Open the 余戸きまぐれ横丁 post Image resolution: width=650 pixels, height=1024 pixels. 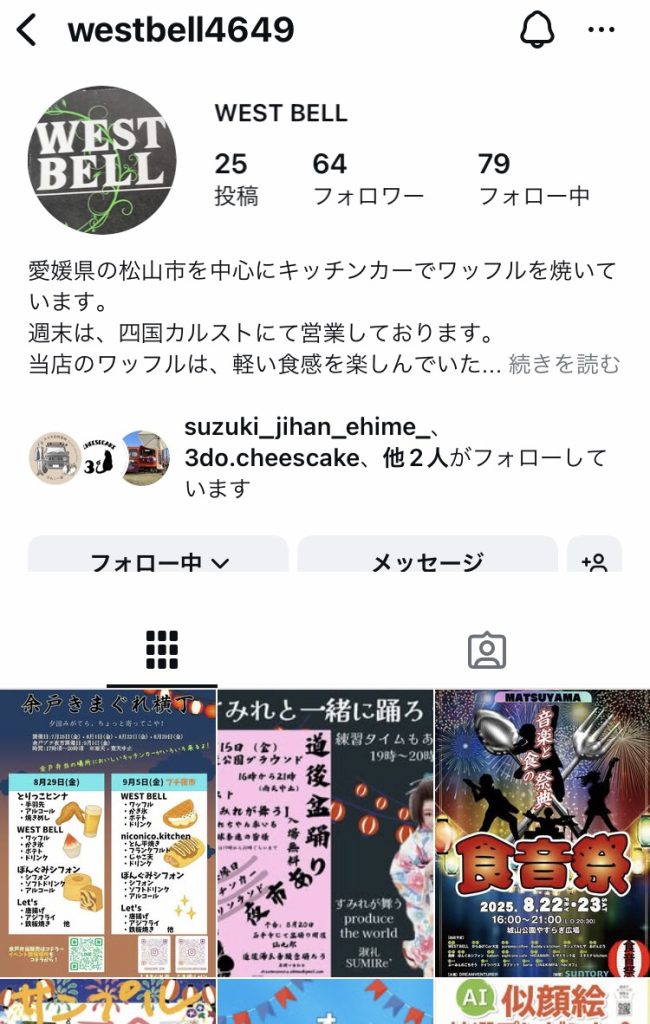pos(107,832)
